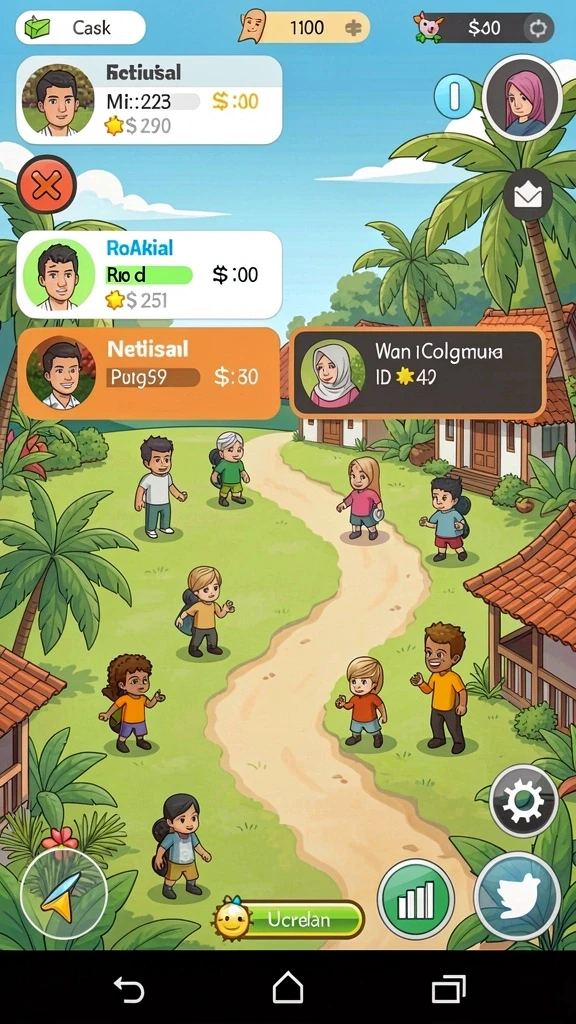576x1024 pixels.
Task: Add more coins next to 1100
Action: pos(353,27)
